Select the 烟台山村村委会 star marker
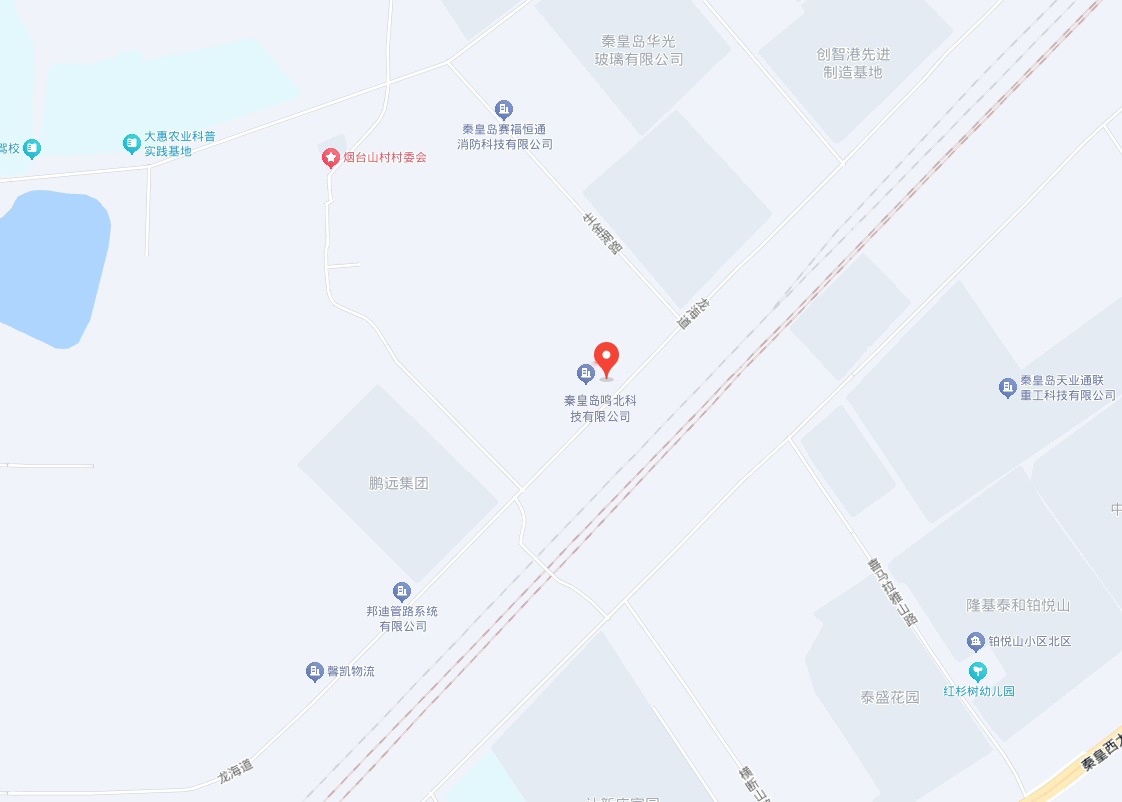 click(330, 158)
